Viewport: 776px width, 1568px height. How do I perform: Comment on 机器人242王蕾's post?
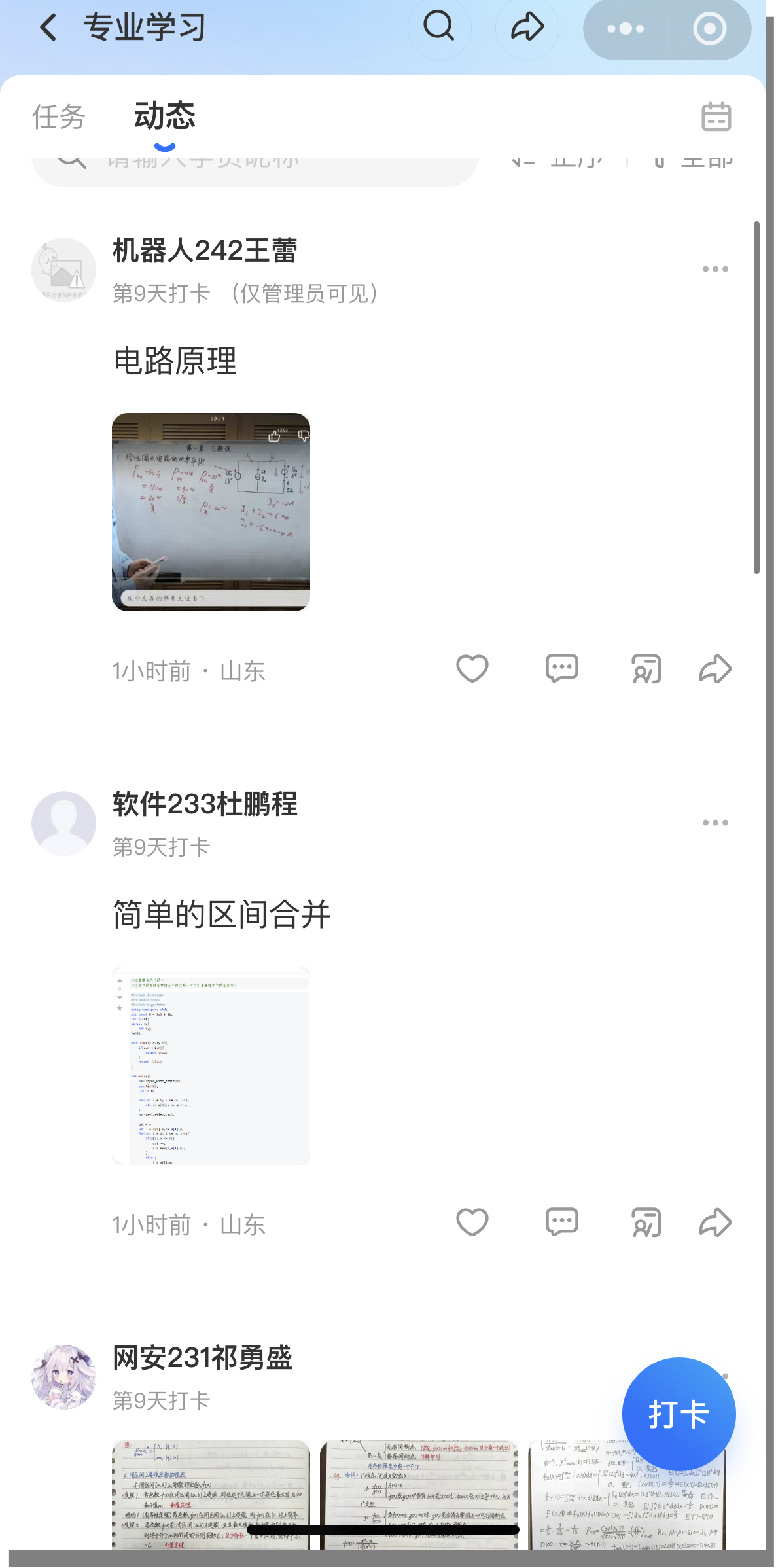tap(561, 669)
